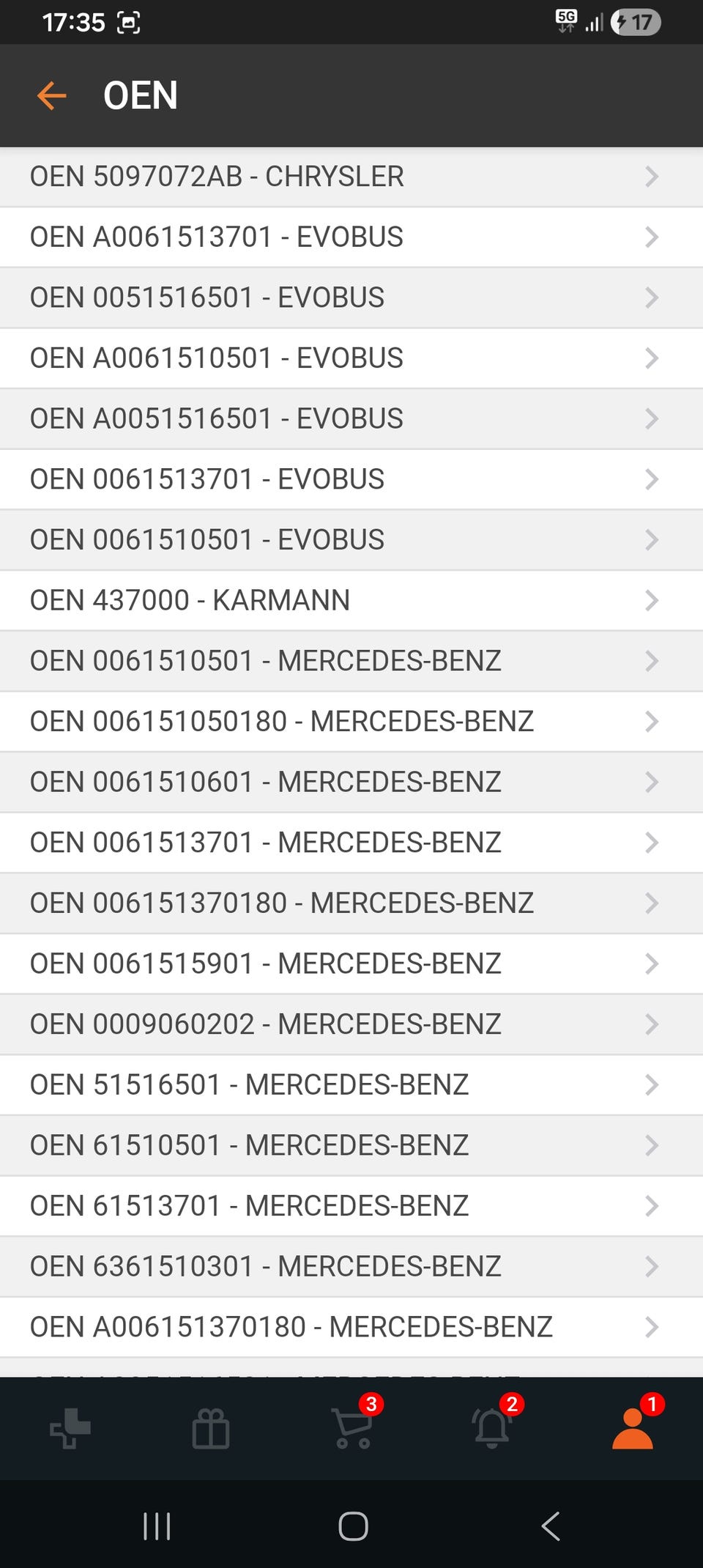
Task: Open the gifts section icon
Action: point(211,1430)
